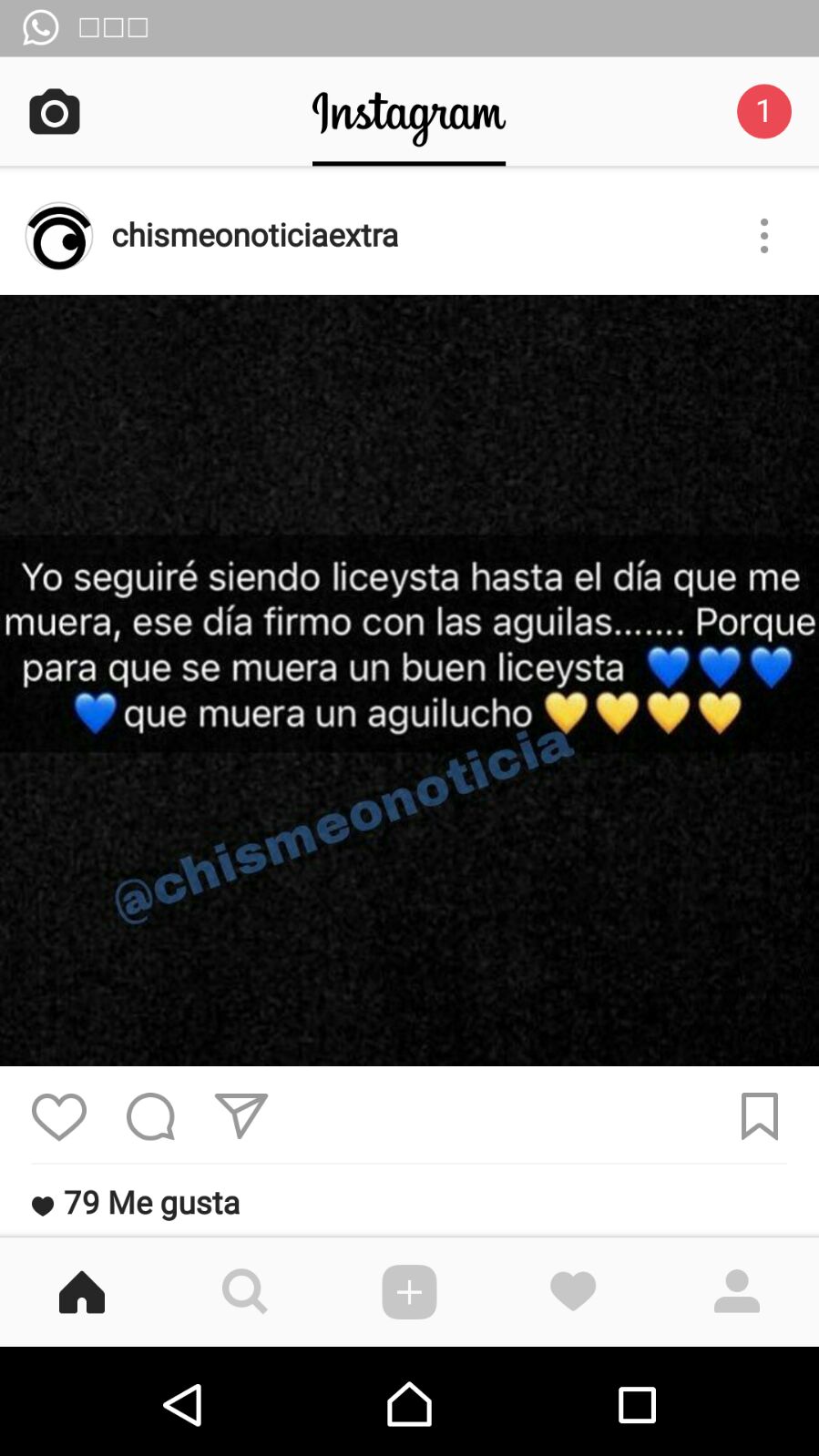Image resolution: width=819 pixels, height=1456 pixels.
Task: Comment on the chismeonoticiaextra post
Action: (150, 1116)
